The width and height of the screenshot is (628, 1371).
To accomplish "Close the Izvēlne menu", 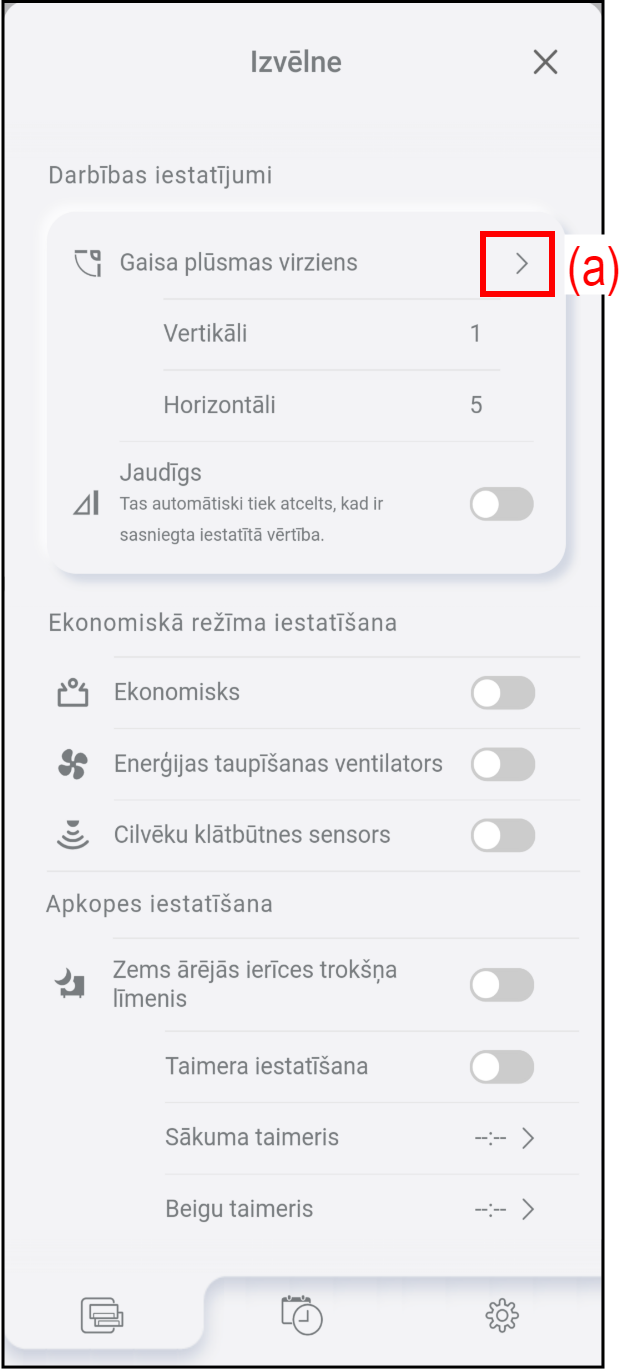I will (545, 63).
